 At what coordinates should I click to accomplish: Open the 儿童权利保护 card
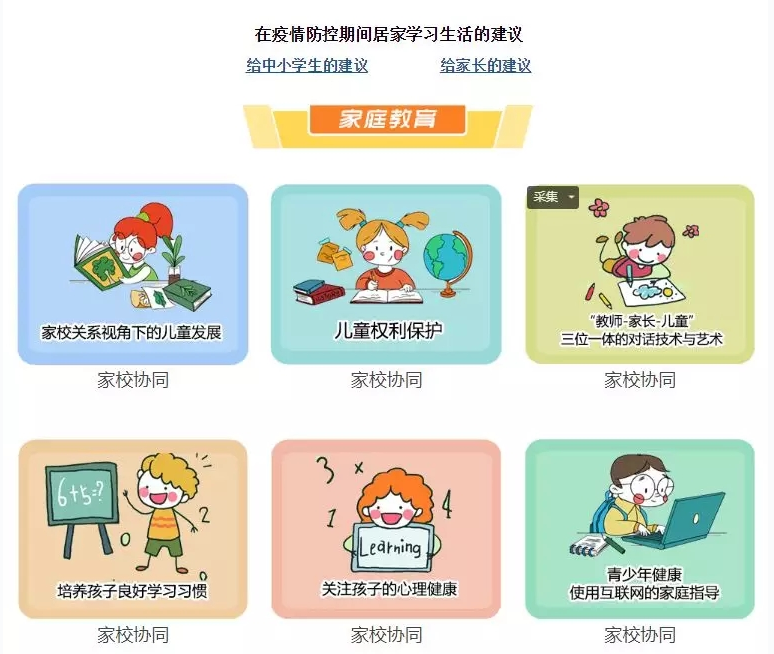385,275
